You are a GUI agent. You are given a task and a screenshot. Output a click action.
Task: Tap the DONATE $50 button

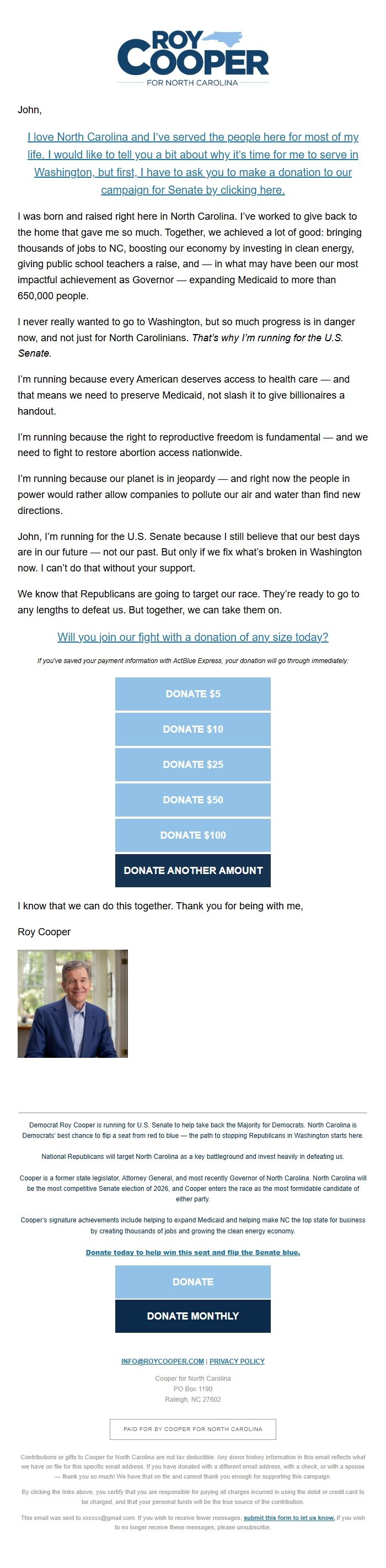(192, 799)
